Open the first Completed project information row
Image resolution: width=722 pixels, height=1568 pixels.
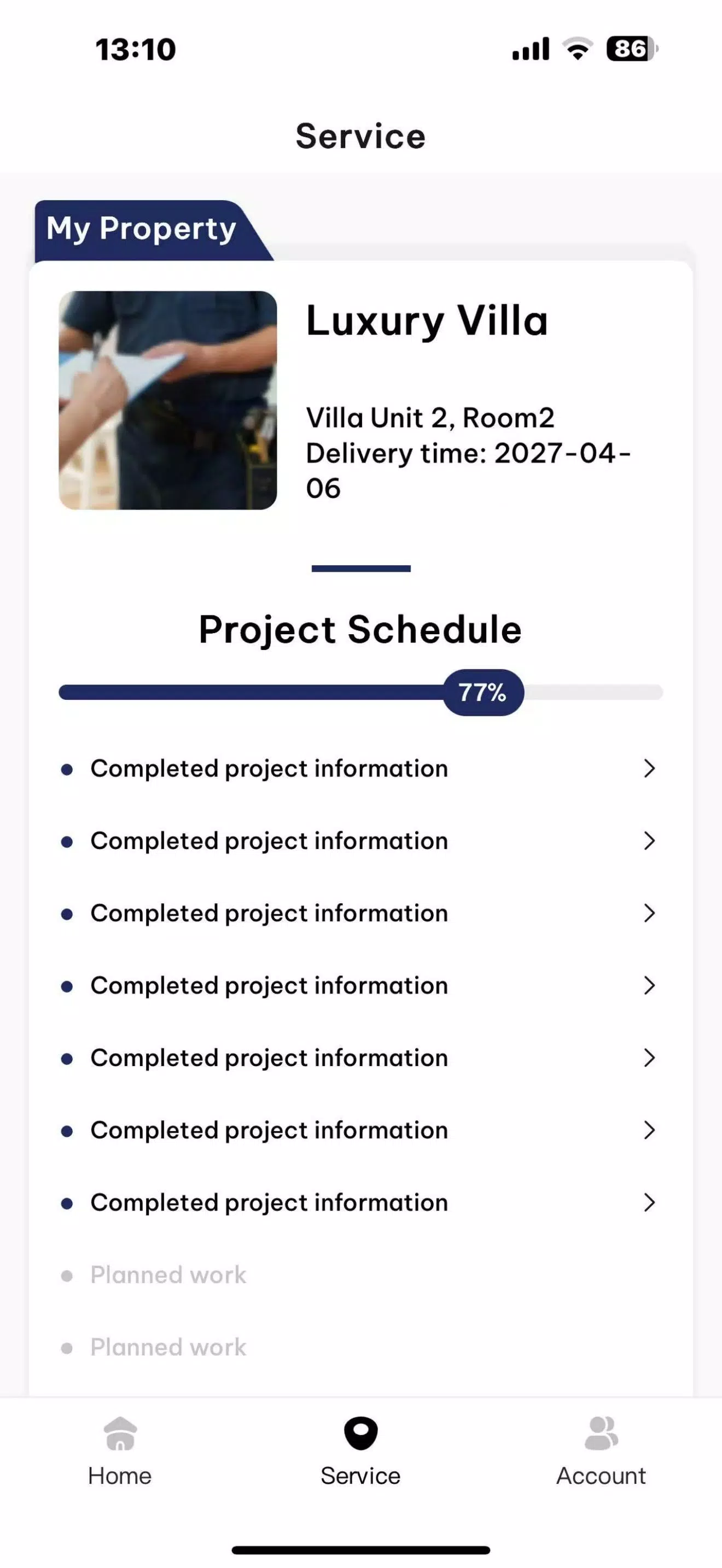pos(360,768)
